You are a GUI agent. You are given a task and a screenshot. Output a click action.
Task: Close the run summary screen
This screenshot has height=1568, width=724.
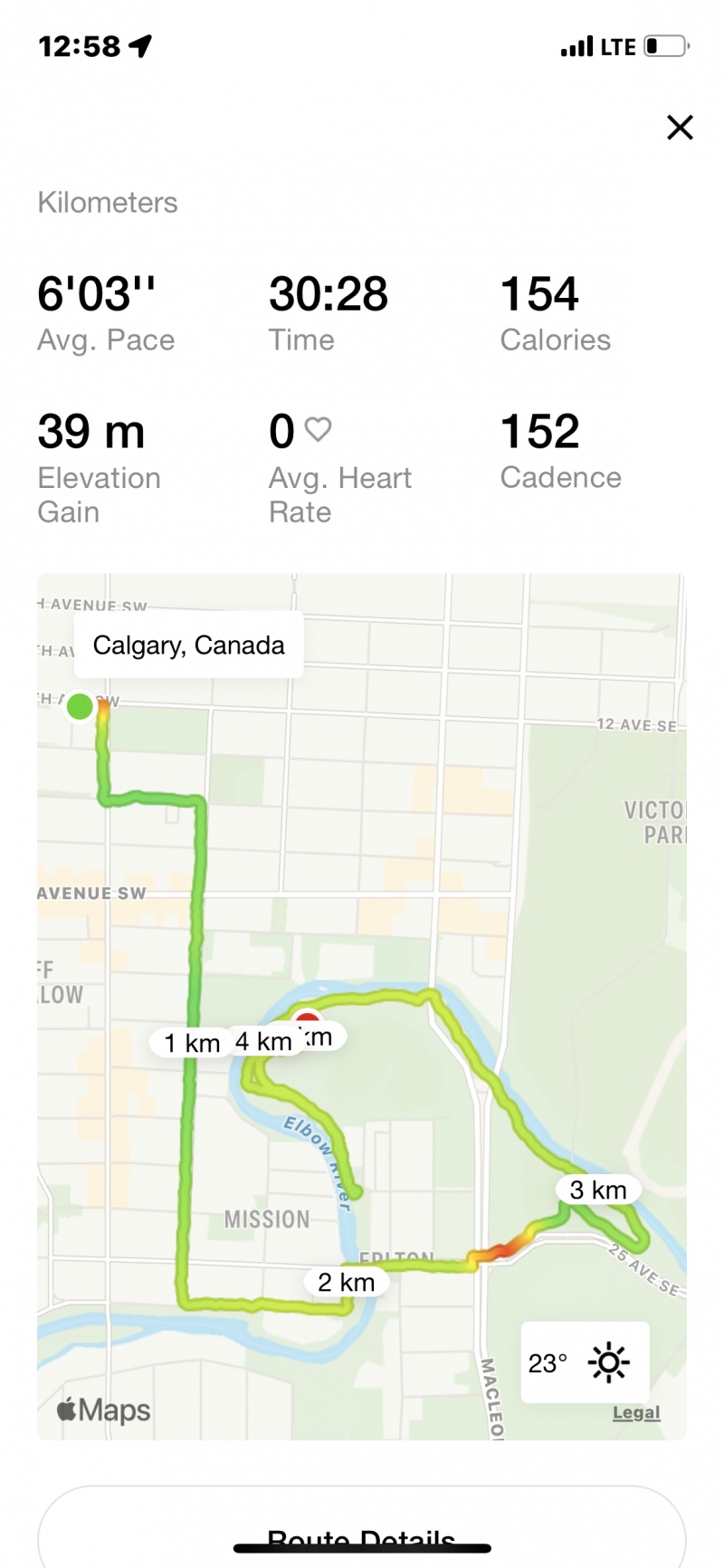pyautogui.click(x=680, y=128)
